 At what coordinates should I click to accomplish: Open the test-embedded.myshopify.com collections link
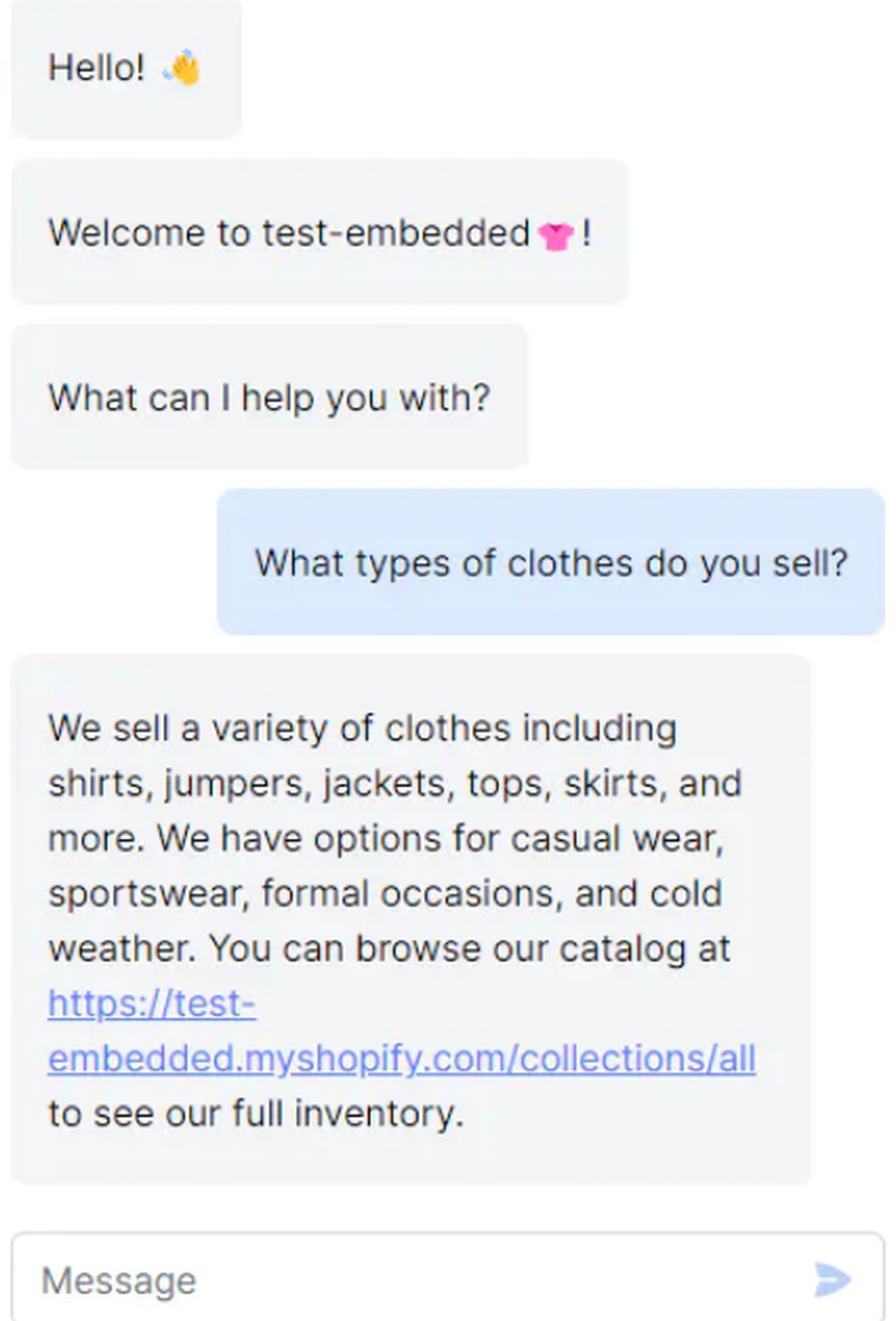[401, 1058]
